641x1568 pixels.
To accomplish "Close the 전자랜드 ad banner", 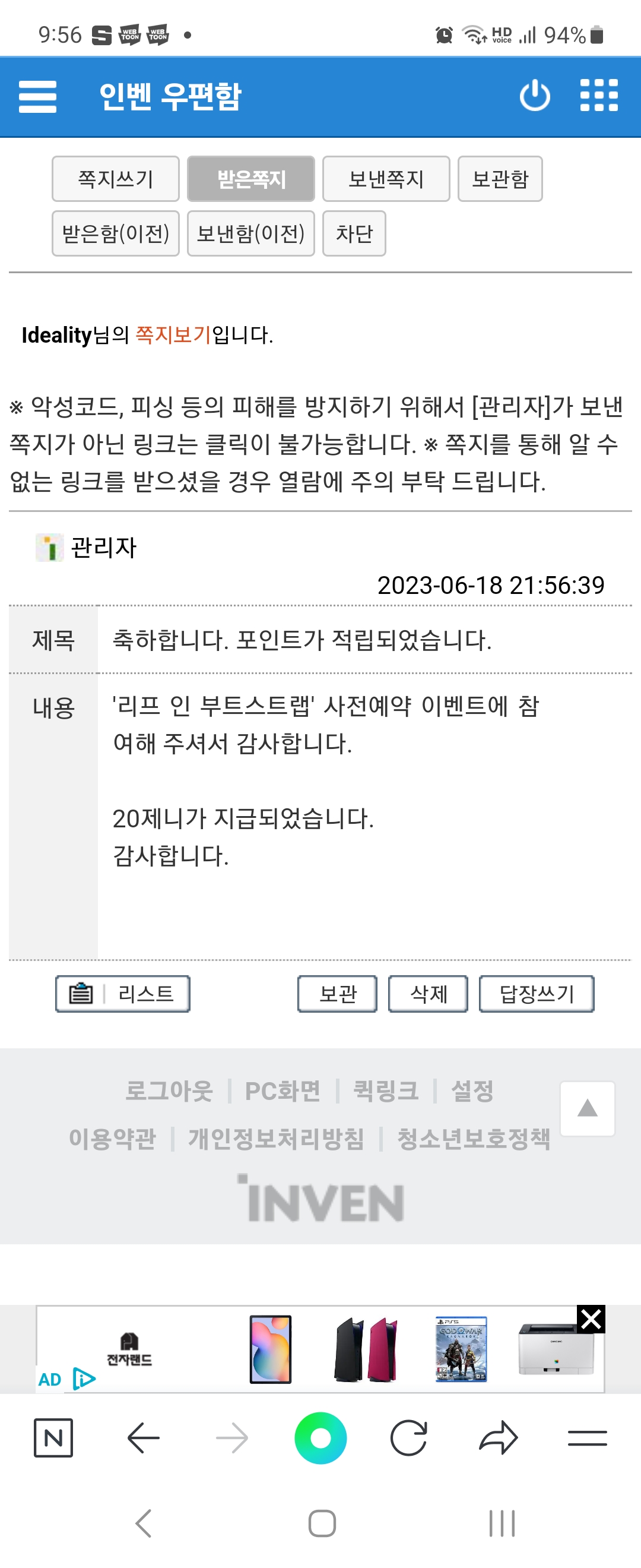I will click(x=591, y=1320).
